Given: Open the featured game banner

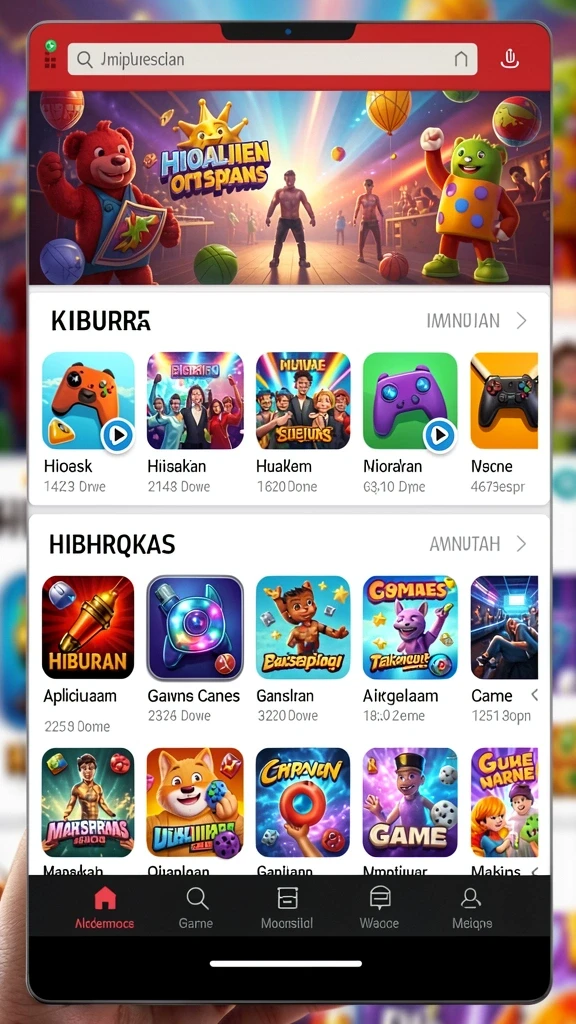Looking at the screenshot, I should 289,187.
